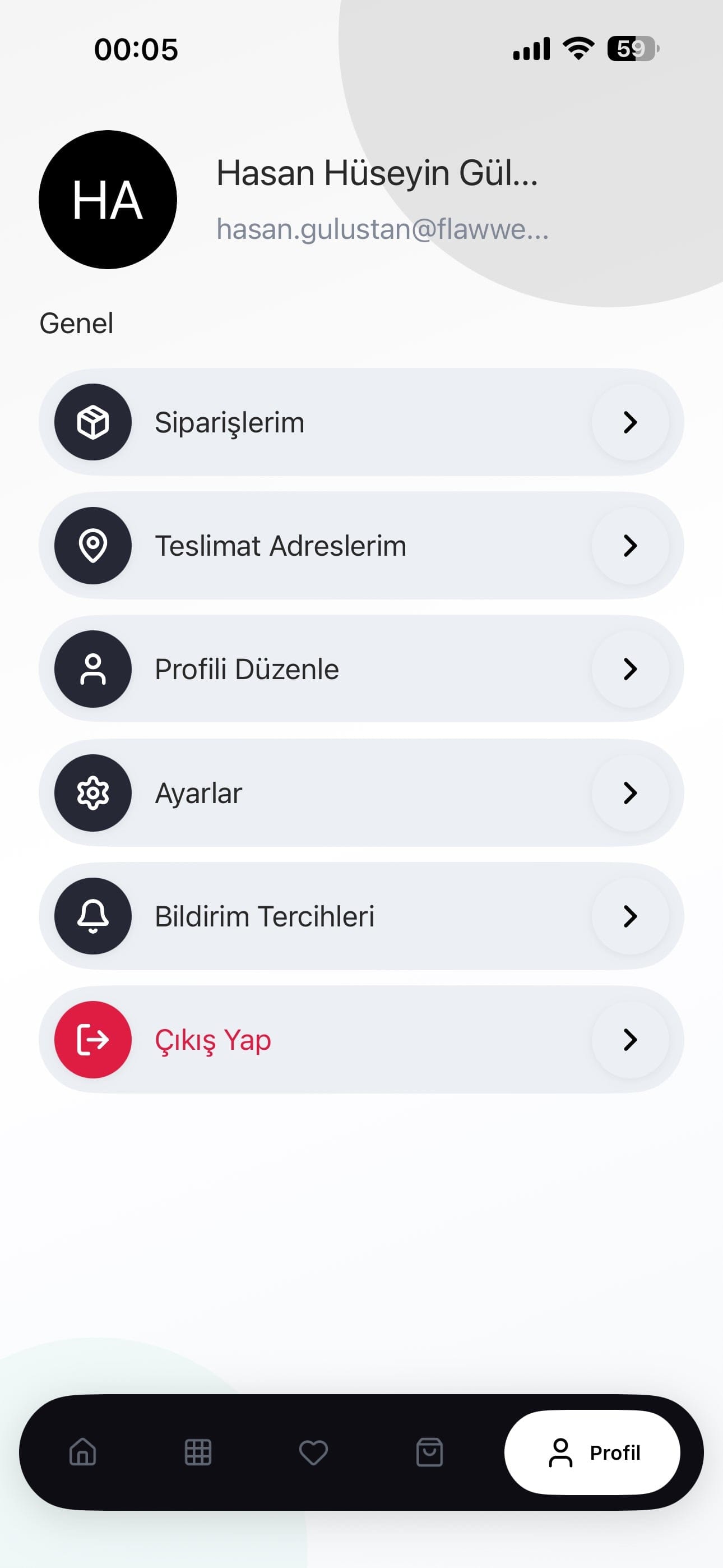The image size is (723, 1568).
Task: Open Teslimat Adreslerim via its arrow
Action: click(x=630, y=546)
